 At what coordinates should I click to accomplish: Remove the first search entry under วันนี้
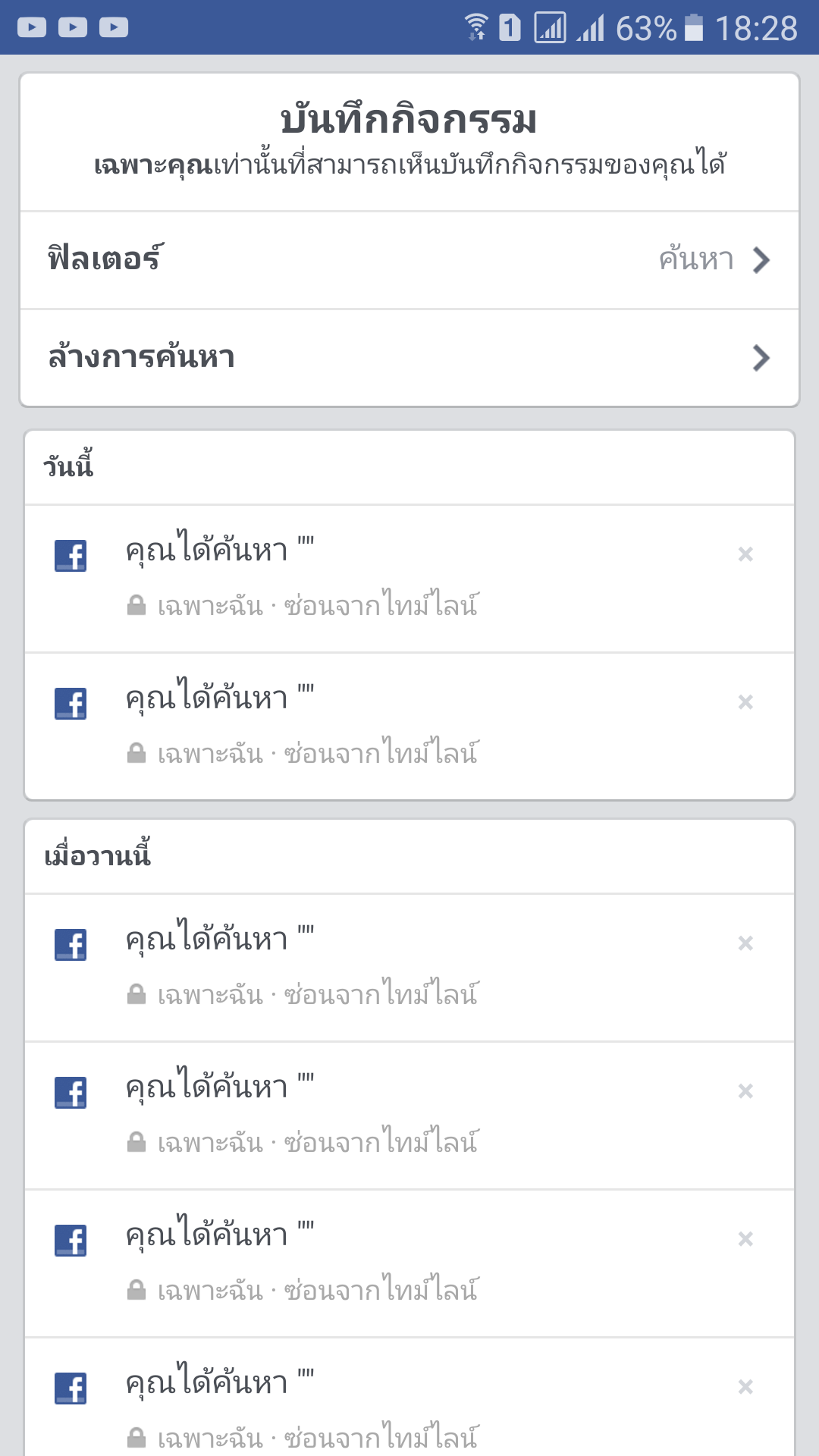pos(745,554)
